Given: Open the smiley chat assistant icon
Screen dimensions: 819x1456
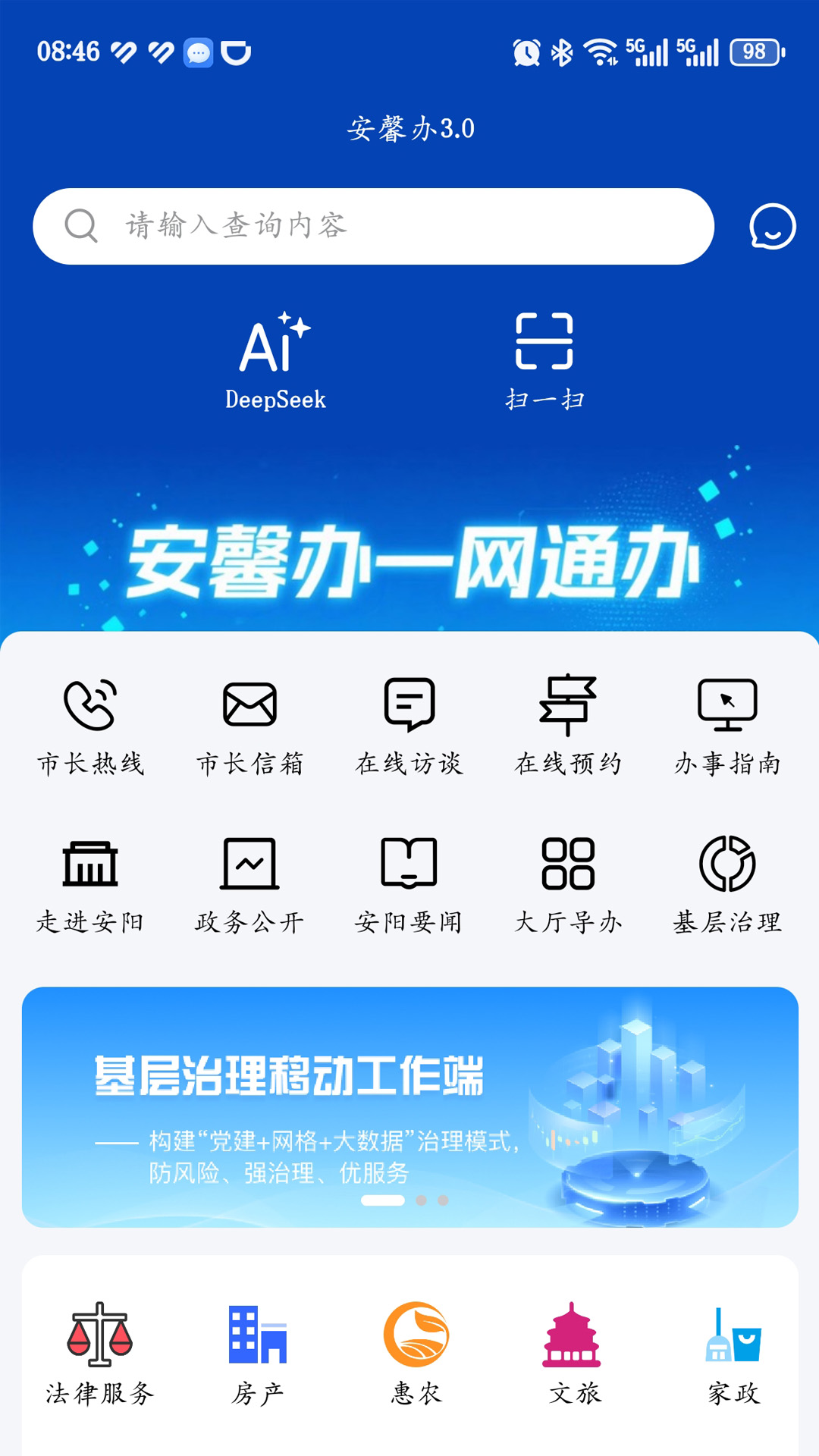Looking at the screenshot, I should coord(772,226).
